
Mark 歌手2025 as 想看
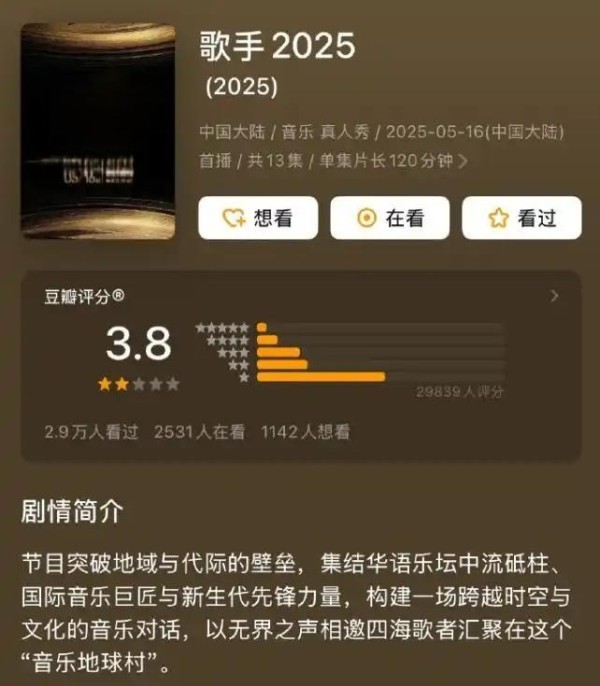click(258, 218)
